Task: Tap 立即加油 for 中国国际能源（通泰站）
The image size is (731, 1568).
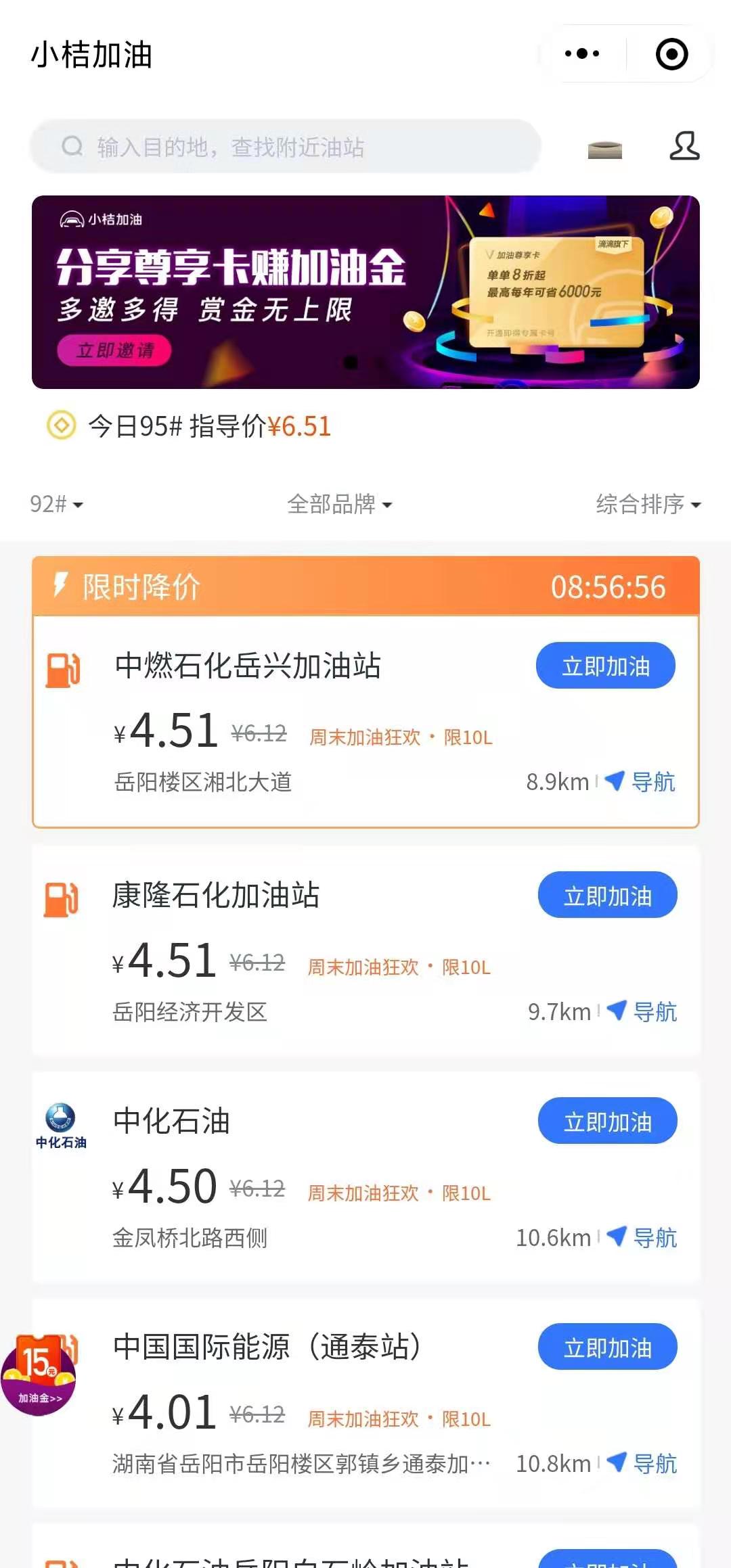Action: click(608, 1347)
